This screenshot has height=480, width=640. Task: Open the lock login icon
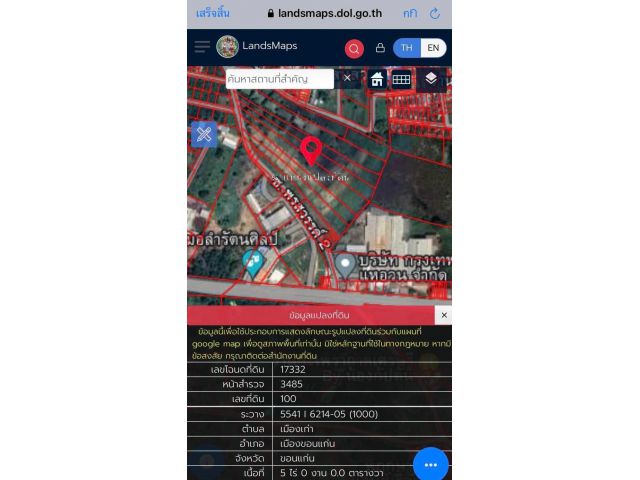pos(380,48)
